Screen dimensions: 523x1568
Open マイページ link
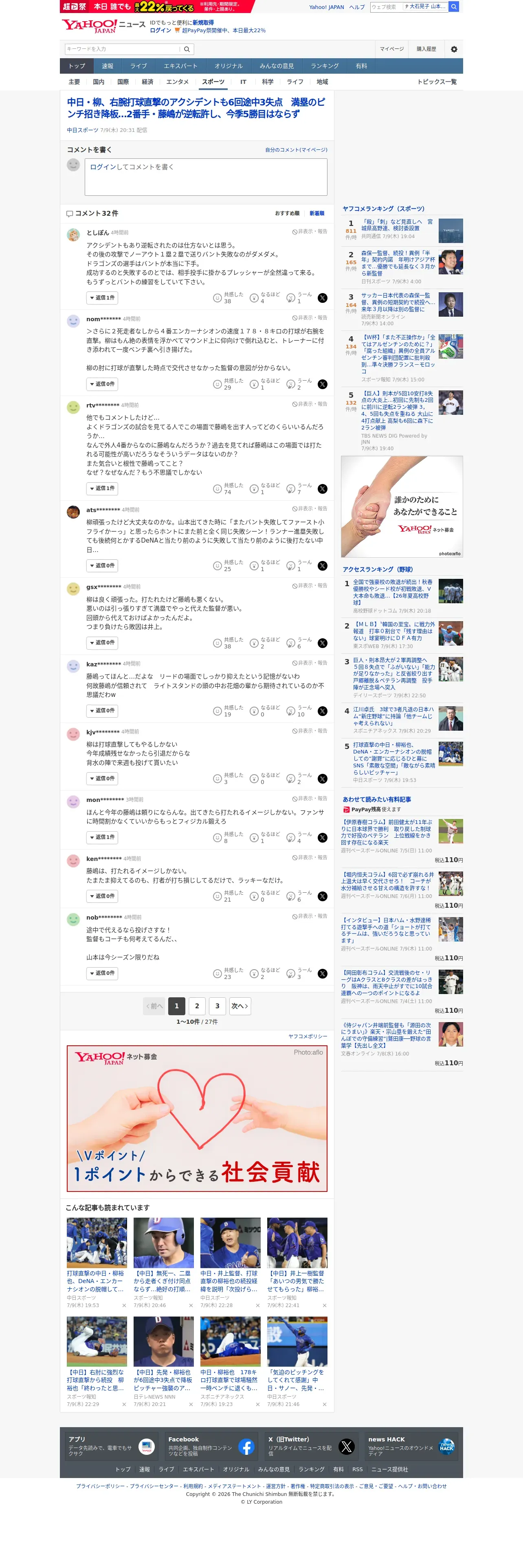click(x=391, y=49)
